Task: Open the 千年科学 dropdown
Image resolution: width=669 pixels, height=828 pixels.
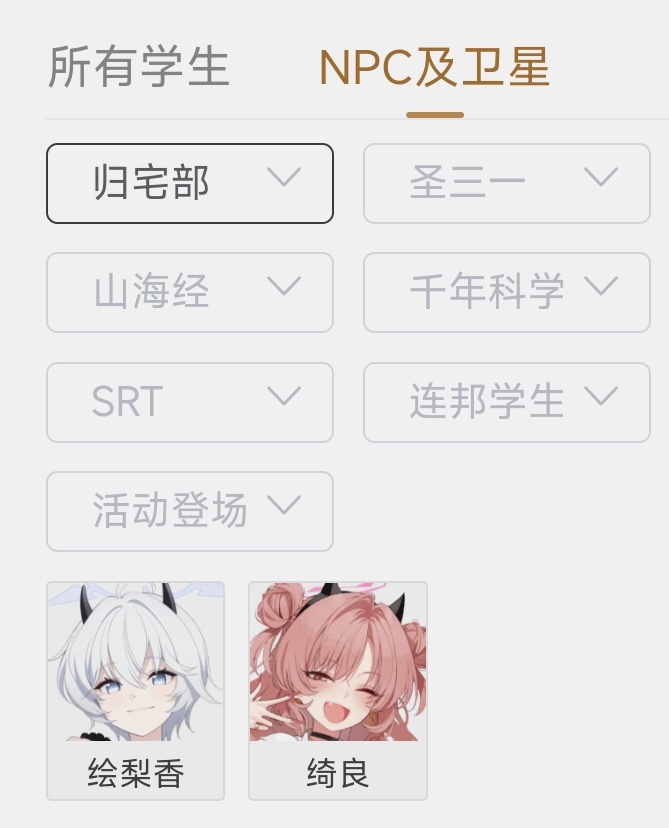Action: click(506, 292)
